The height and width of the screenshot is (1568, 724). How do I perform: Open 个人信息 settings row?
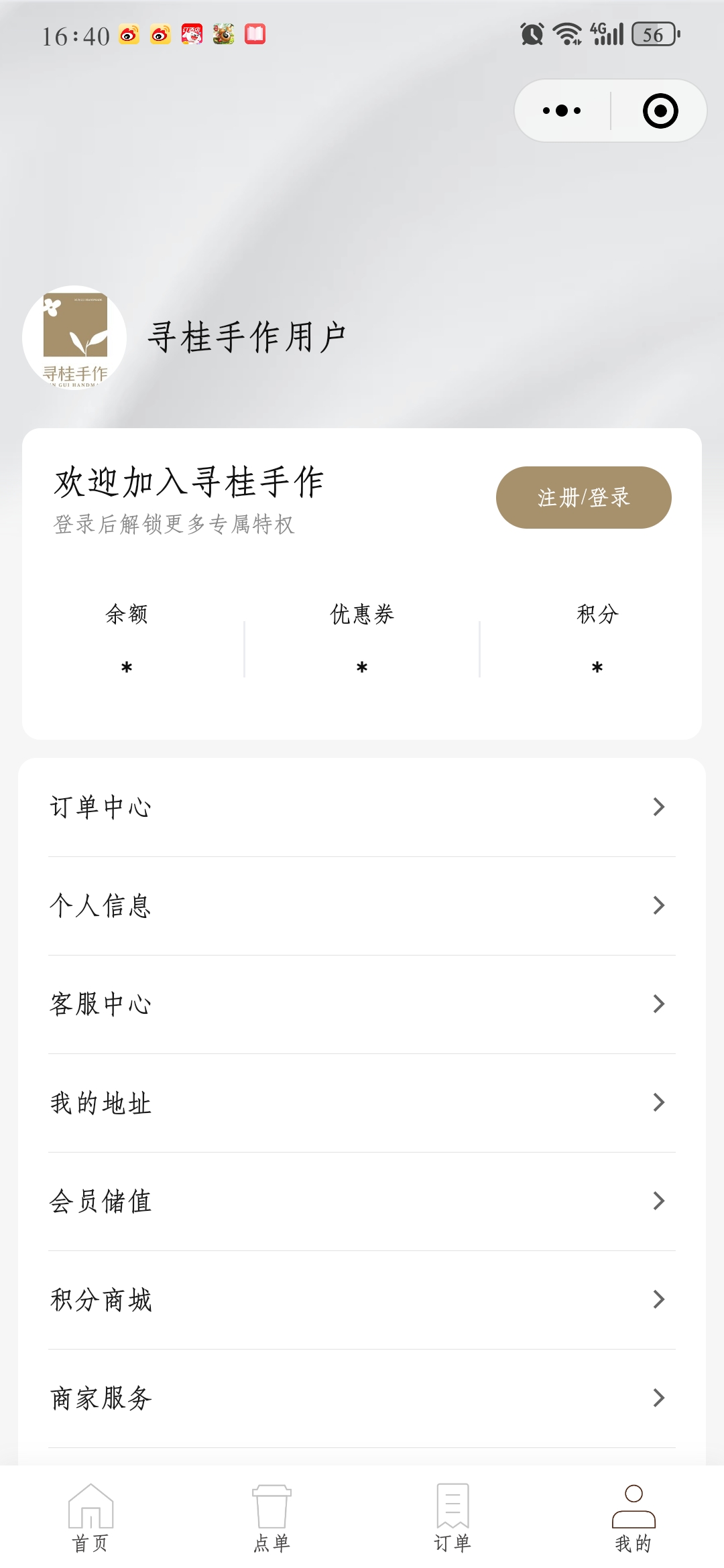point(362,905)
